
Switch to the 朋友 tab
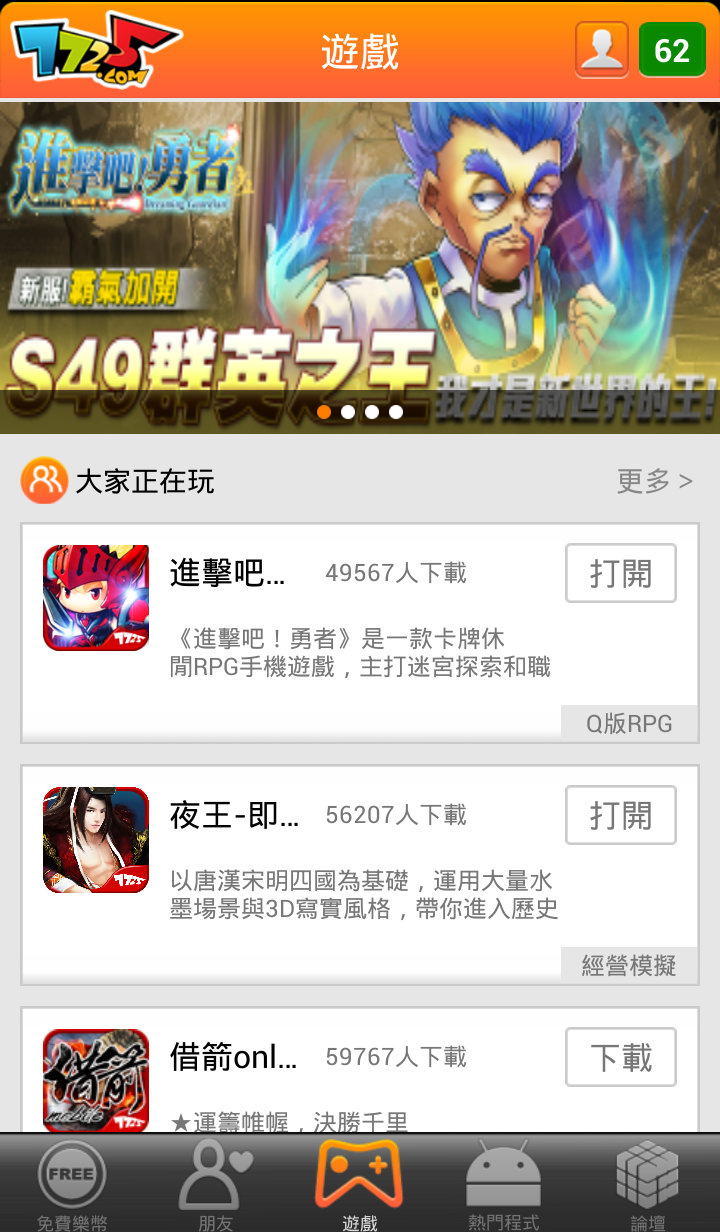[x=216, y=1184]
